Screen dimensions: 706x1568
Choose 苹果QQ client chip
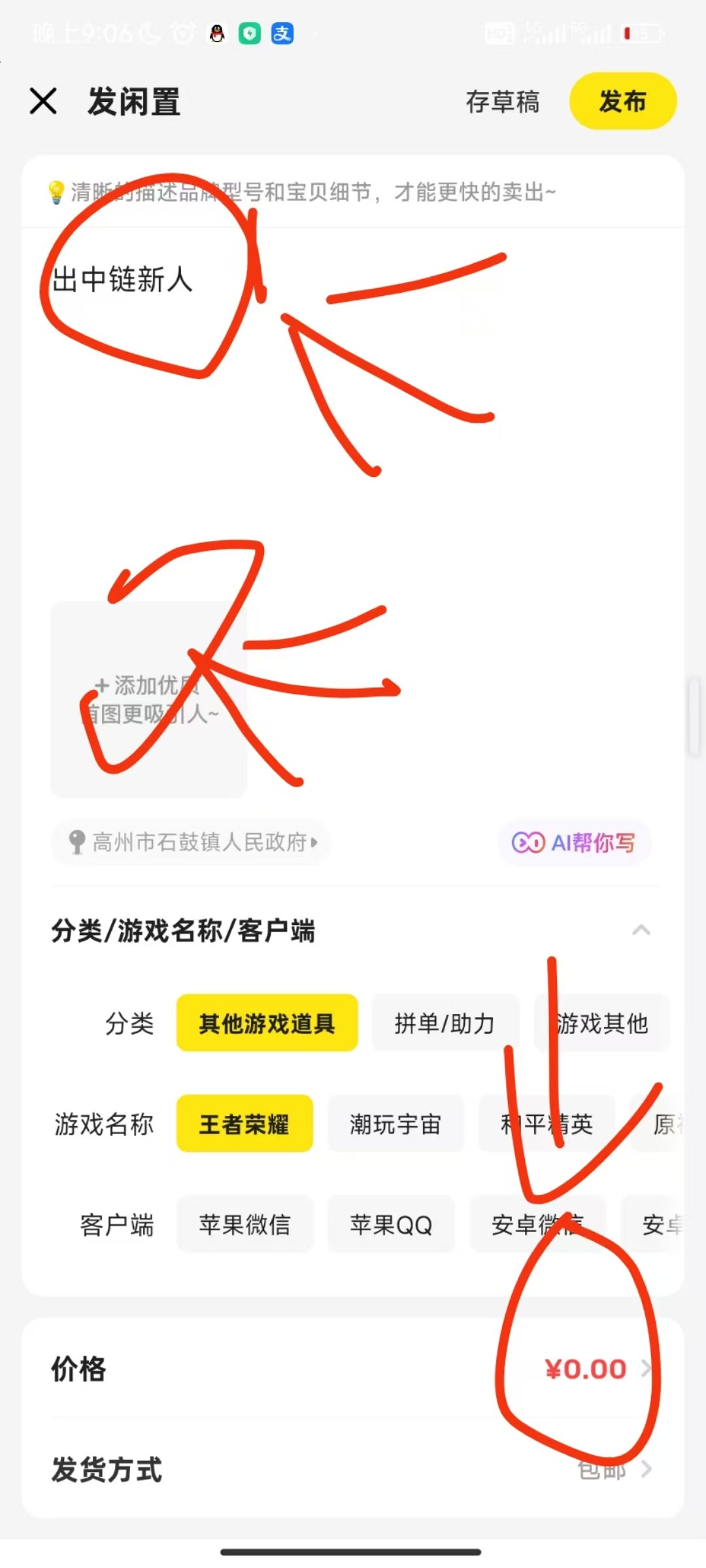coord(391,1224)
